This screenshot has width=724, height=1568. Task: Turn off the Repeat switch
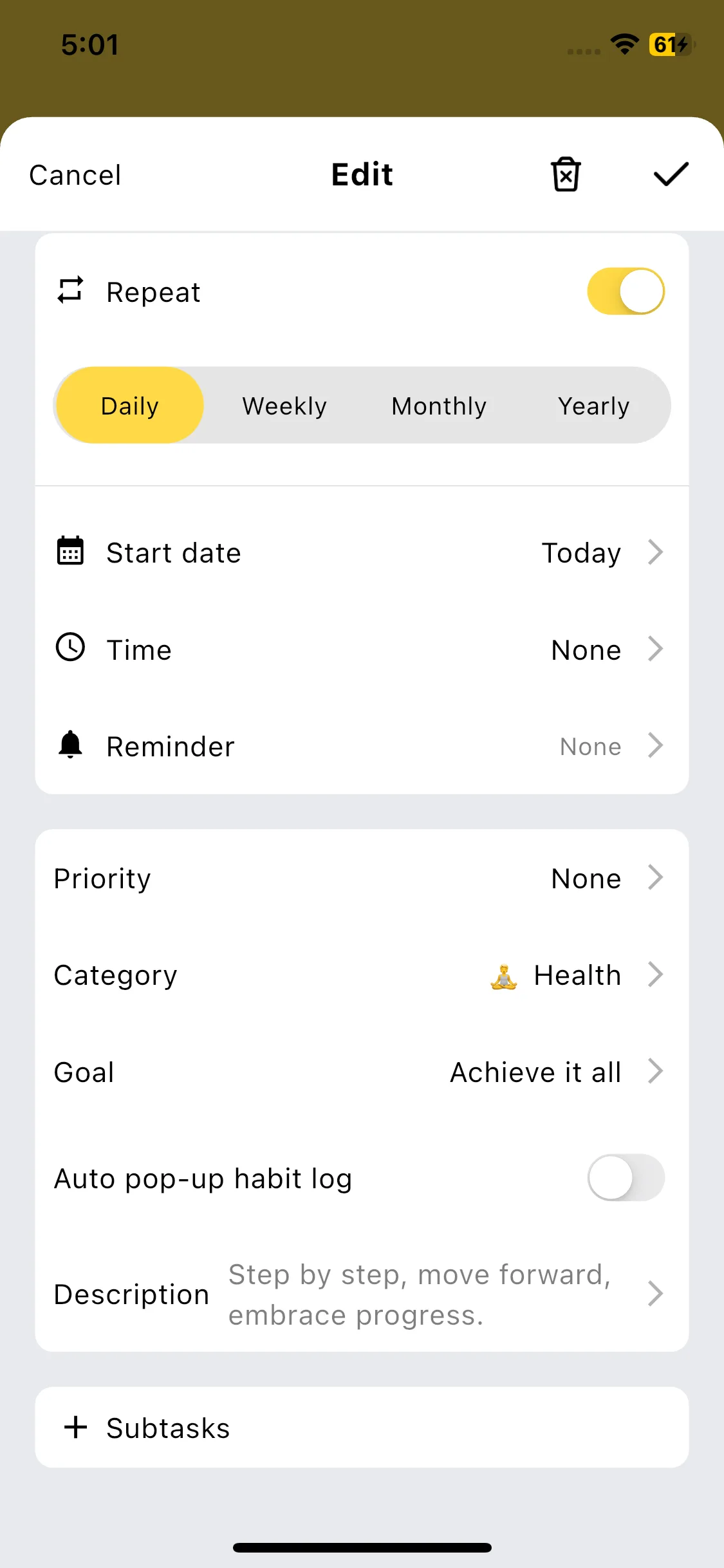(626, 292)
